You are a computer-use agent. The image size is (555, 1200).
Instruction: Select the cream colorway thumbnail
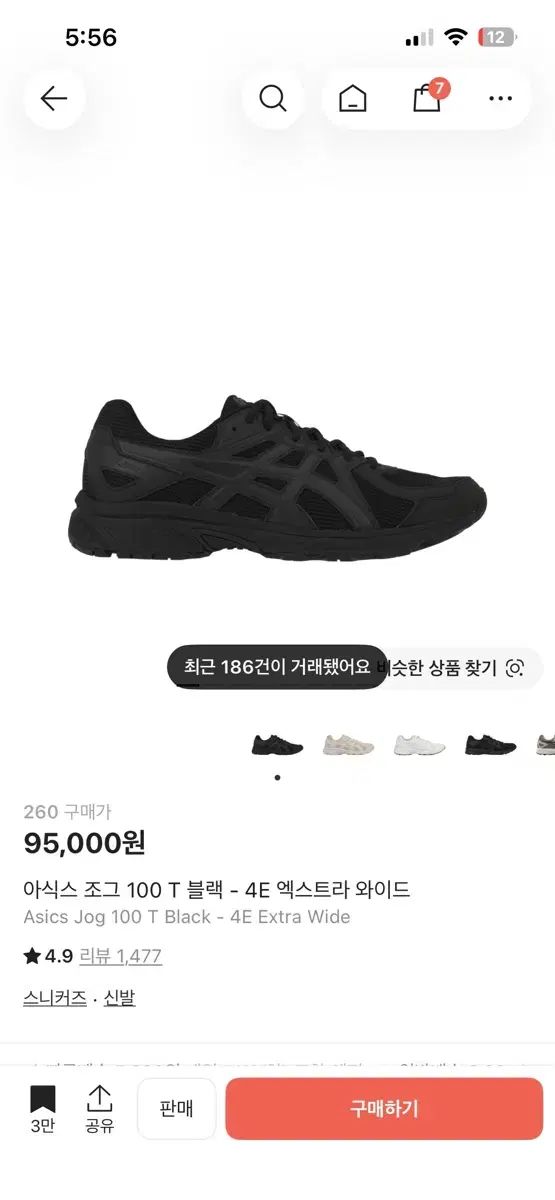click(x=348, y=744)
